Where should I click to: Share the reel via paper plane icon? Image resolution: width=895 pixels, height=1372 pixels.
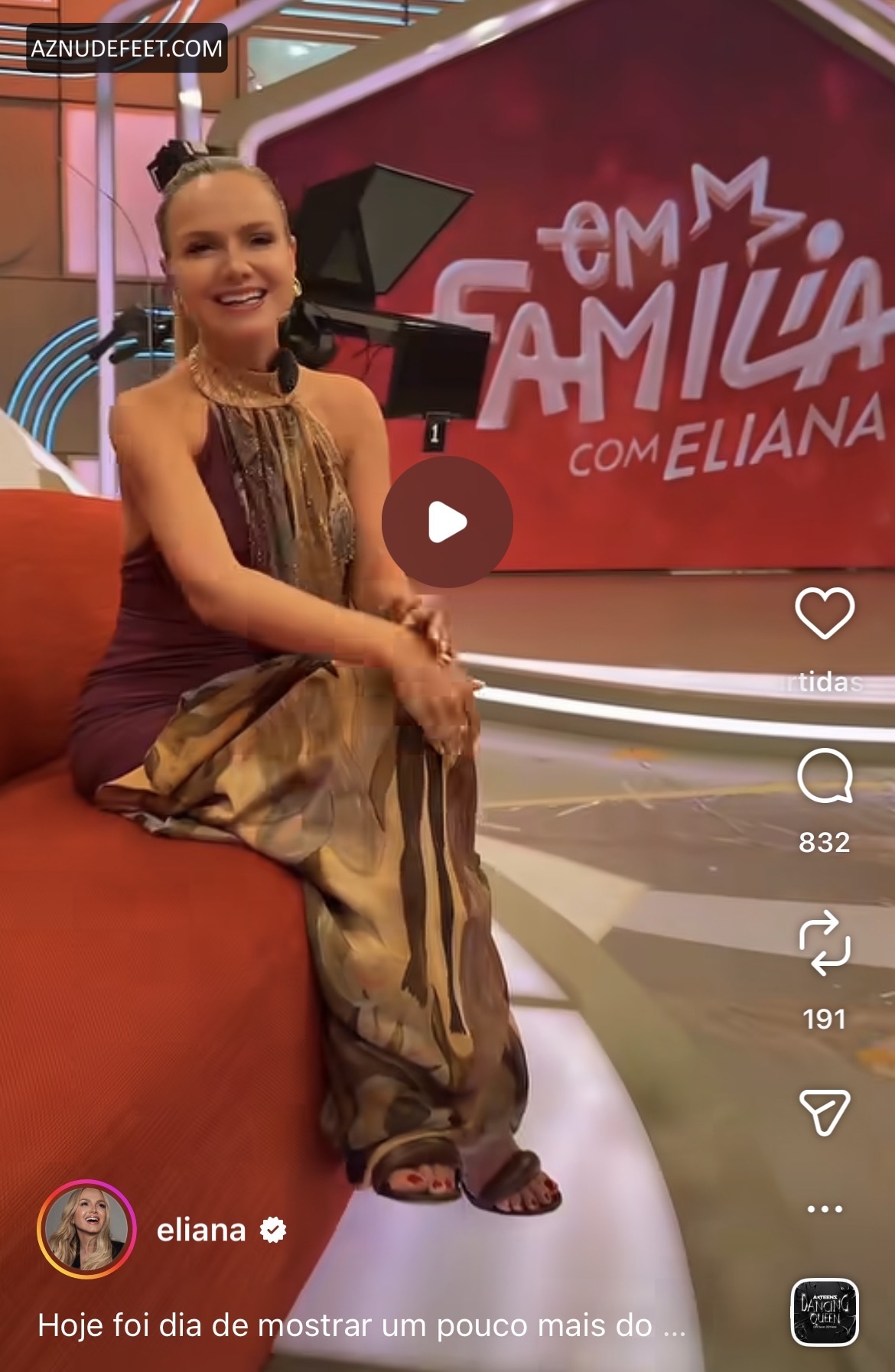pyautogui.click(x=825, y=1112)
